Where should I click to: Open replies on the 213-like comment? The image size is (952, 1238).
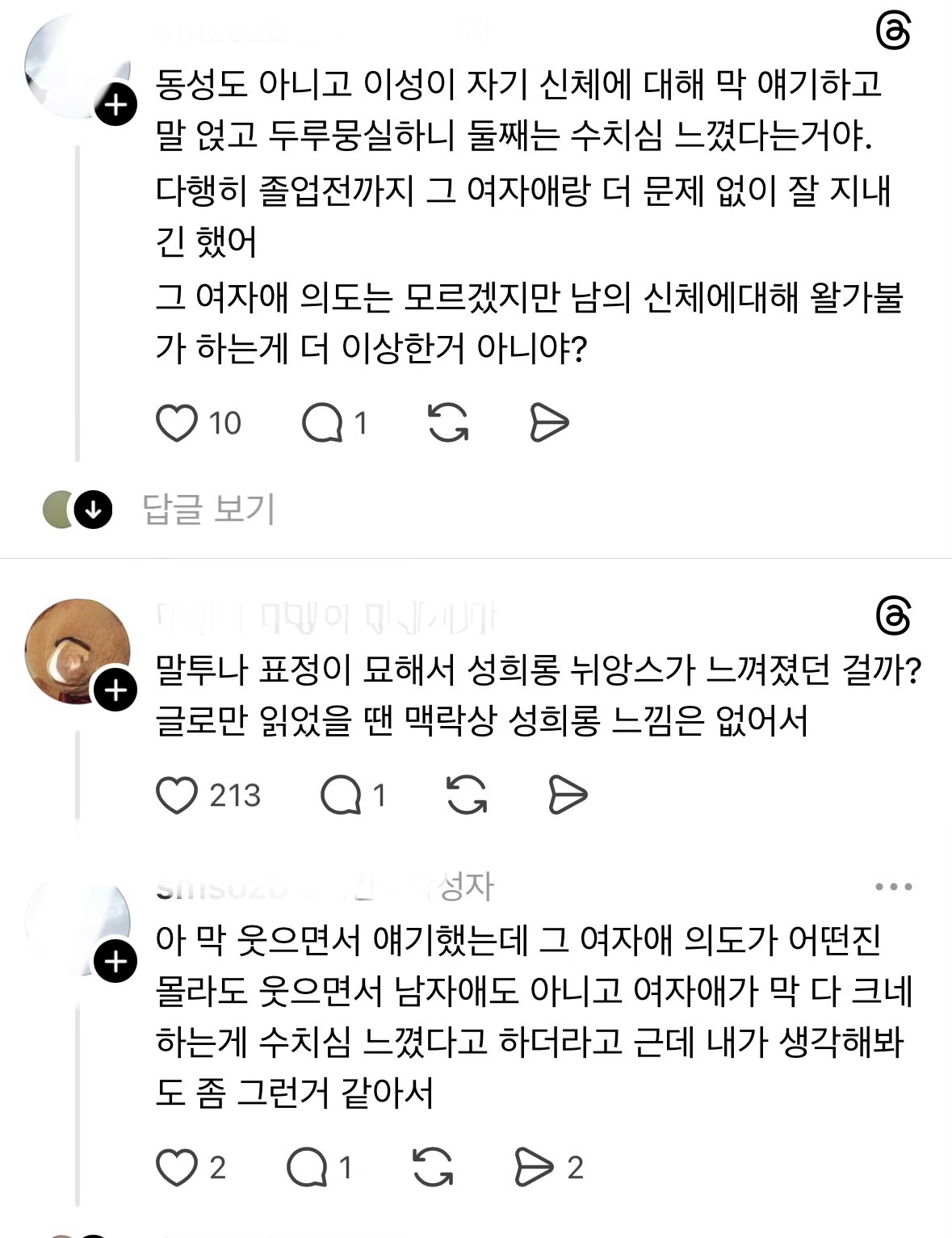point(341,795)
